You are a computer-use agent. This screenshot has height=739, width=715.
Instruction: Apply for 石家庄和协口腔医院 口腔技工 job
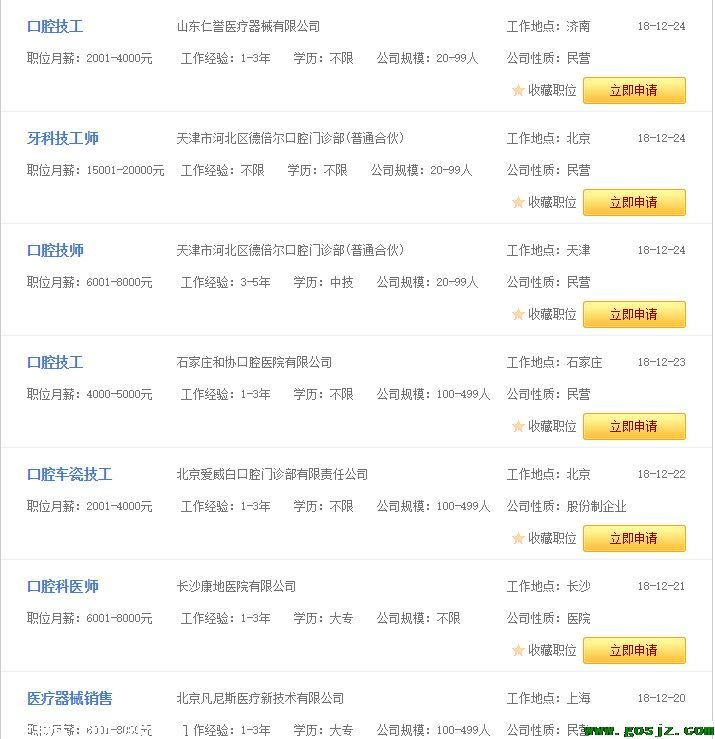tap(634, 426)
